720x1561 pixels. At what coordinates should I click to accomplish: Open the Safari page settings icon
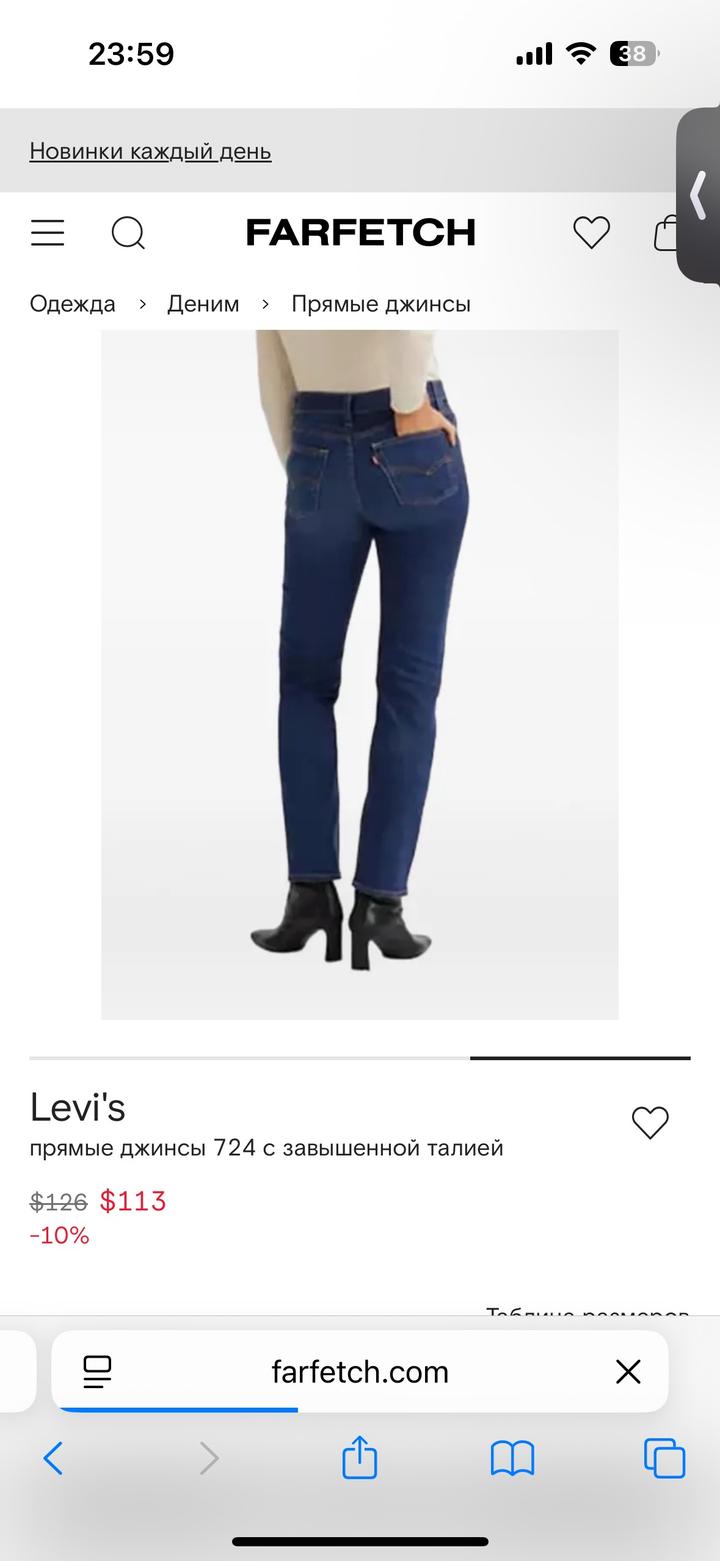[97, 1371]
